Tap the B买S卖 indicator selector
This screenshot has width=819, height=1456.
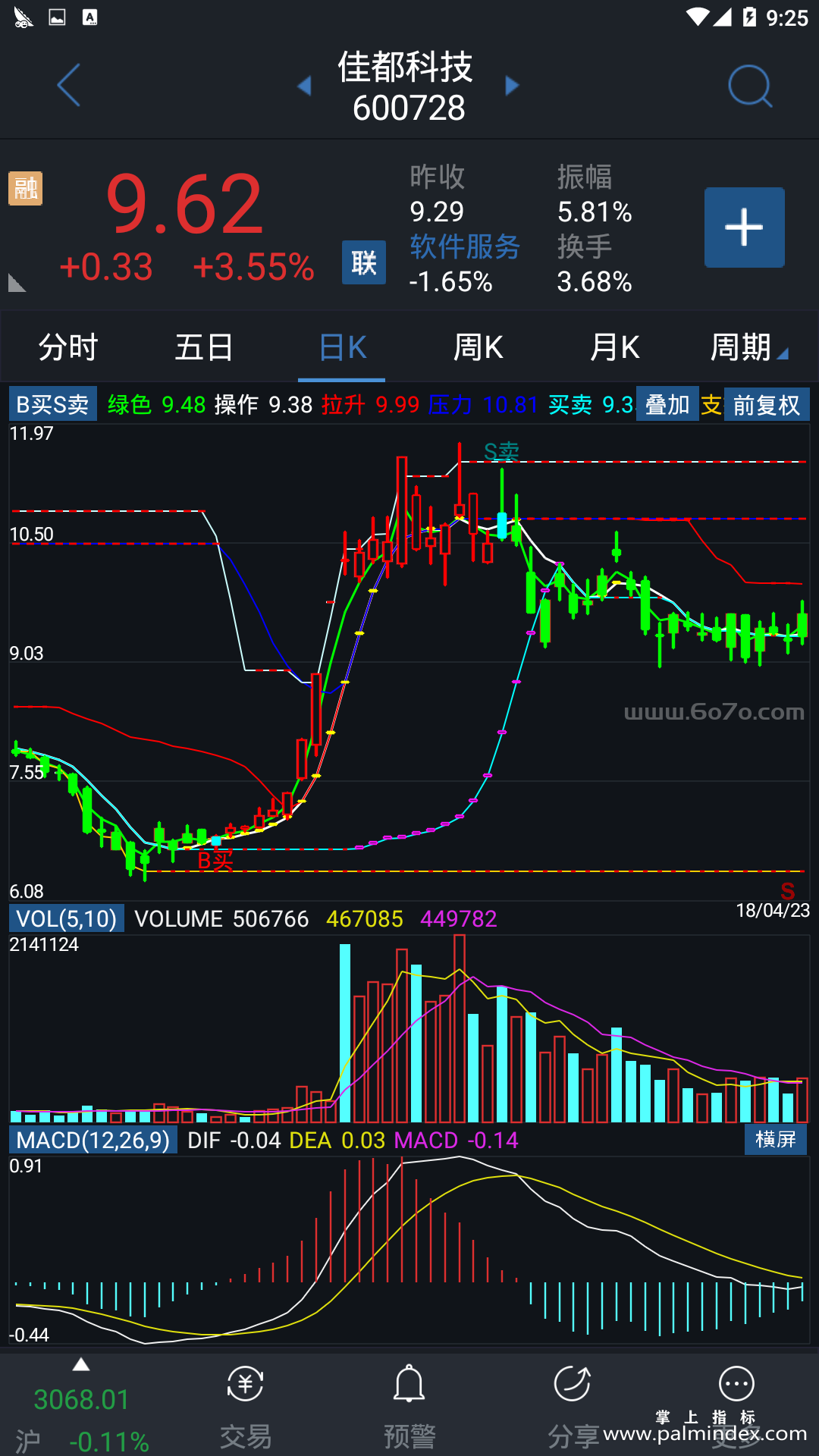52,405
